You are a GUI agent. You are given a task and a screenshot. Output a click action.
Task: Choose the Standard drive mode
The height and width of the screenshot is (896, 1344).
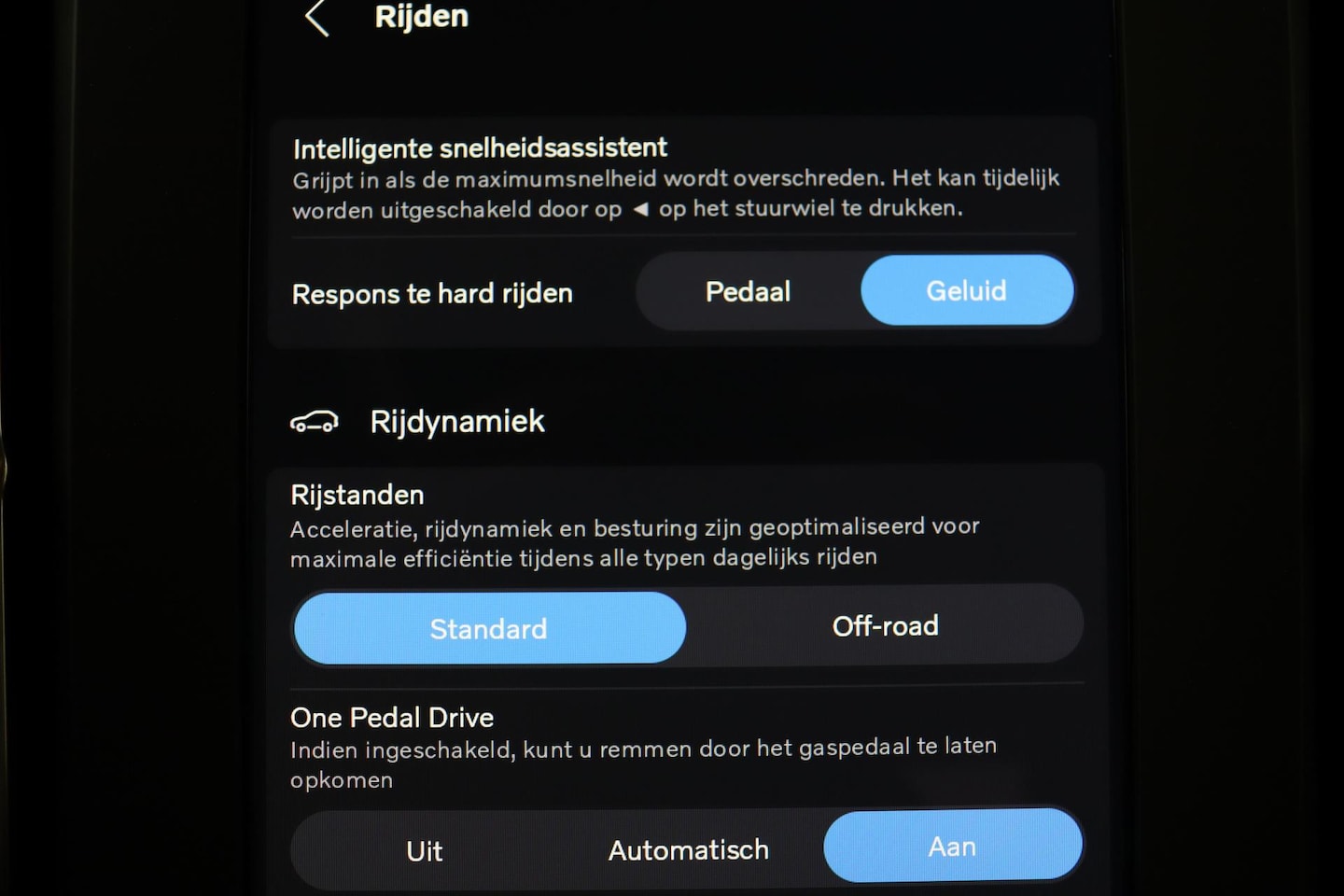click(x=489, y=628)
